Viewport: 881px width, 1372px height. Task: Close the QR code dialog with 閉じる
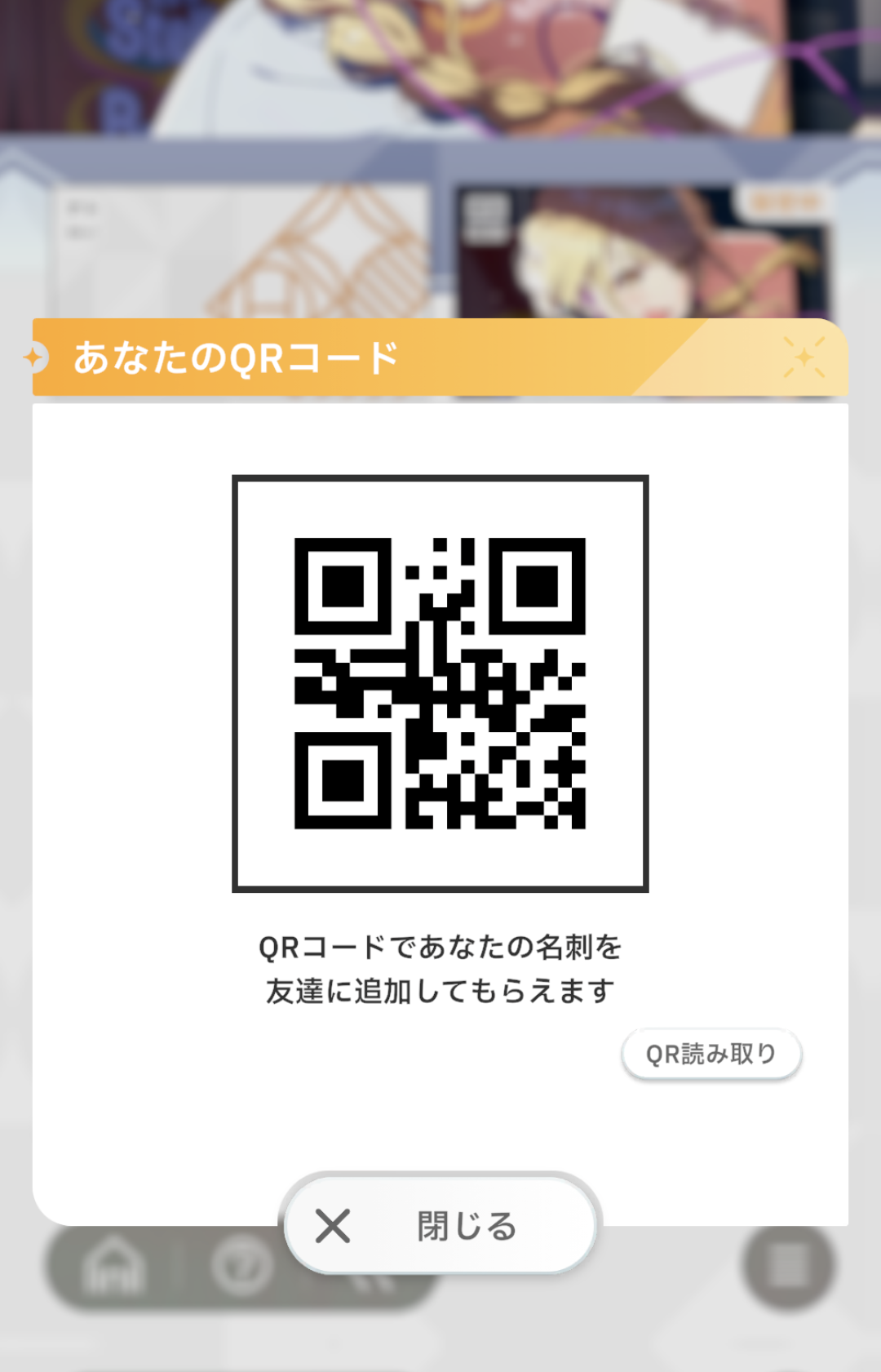click(440, 1224)
